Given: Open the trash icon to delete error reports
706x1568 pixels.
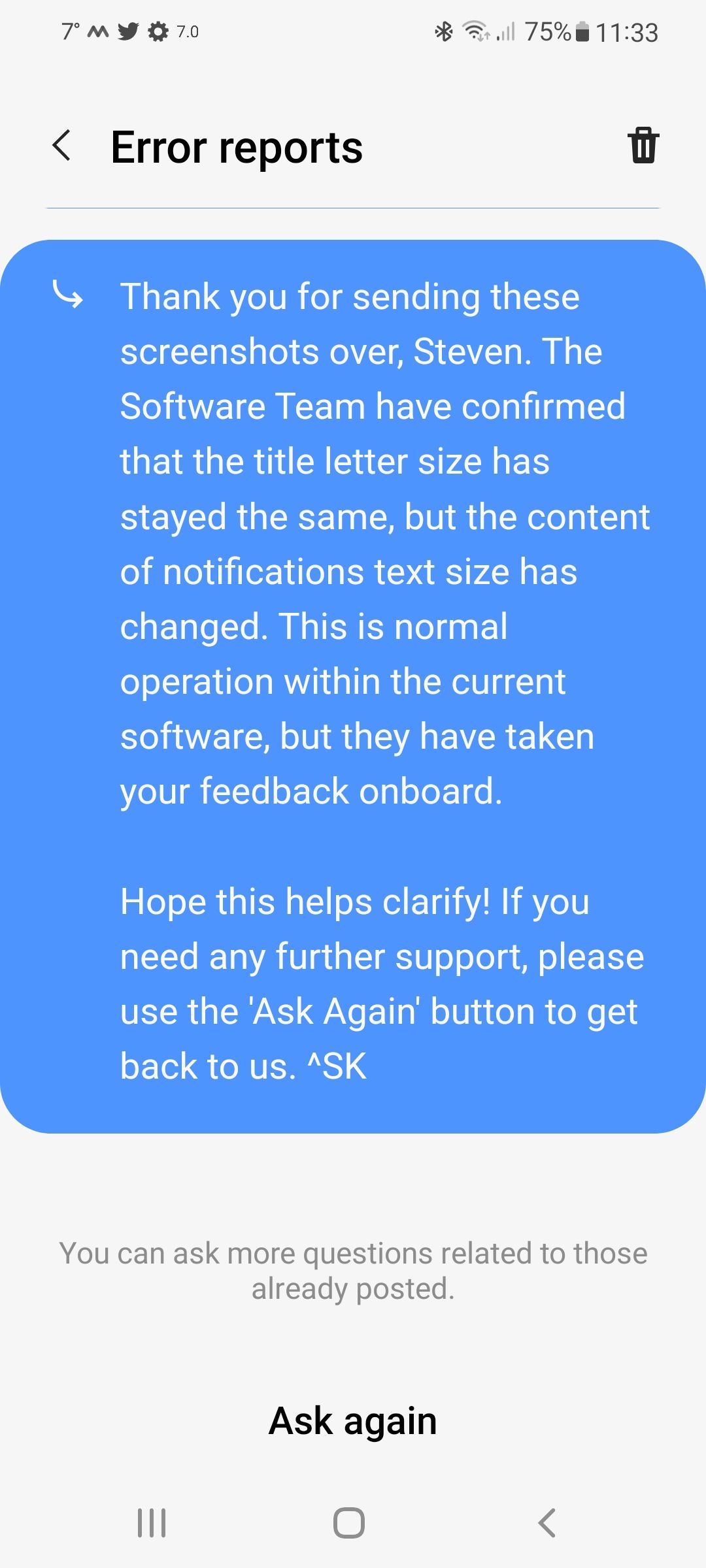Looking at the screenshot, I should (643, 146).
